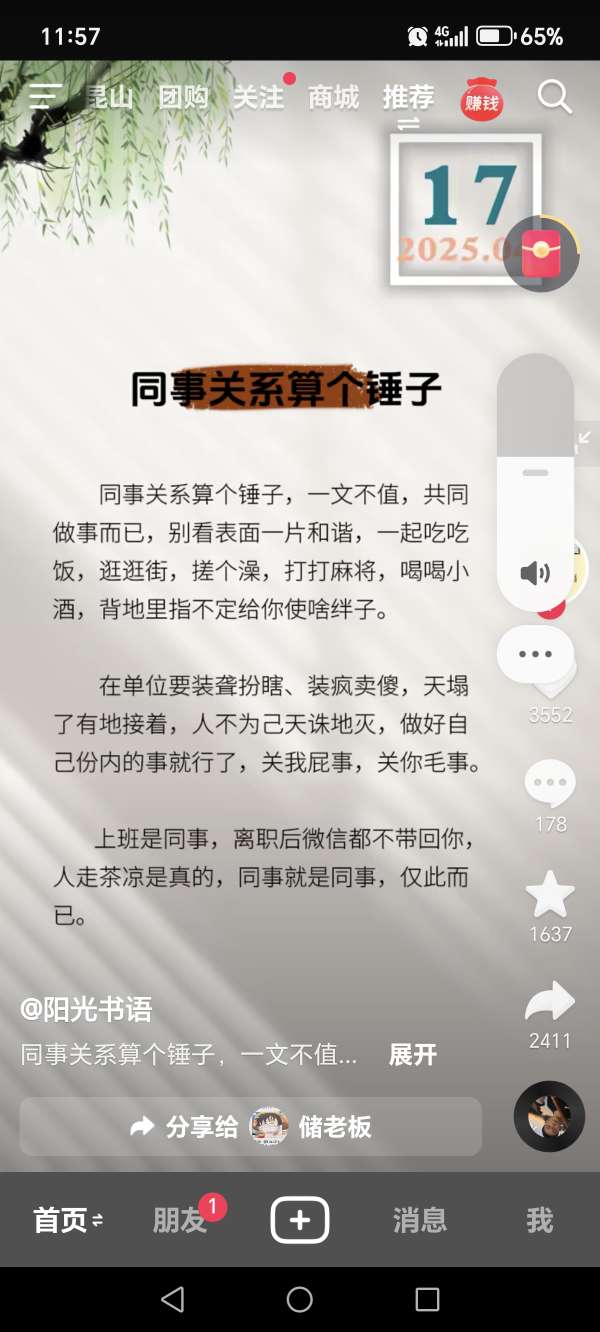Share the video via arrow icon
The image size is (600, 1332).
click(x=550, y=1002)
